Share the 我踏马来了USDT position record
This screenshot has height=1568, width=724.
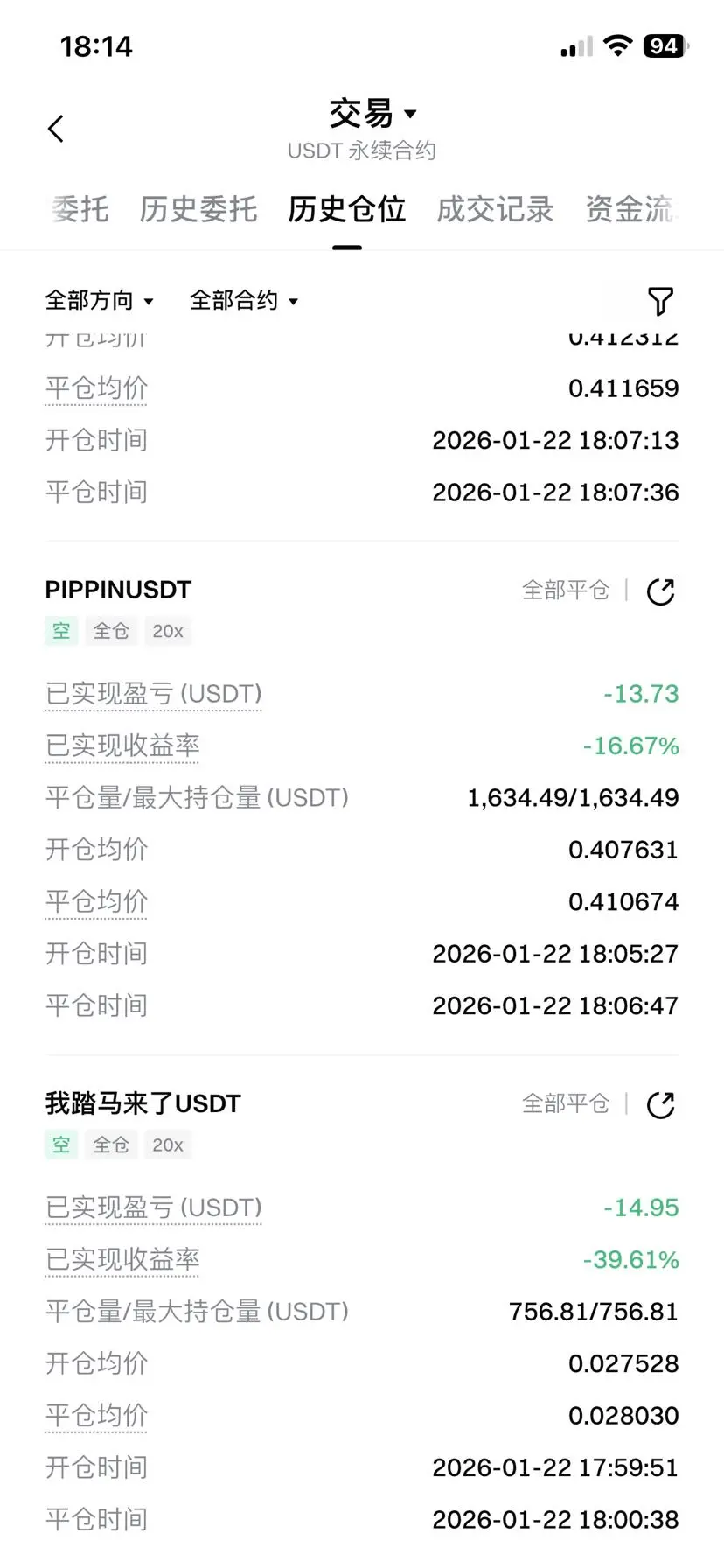[661, 1105]
